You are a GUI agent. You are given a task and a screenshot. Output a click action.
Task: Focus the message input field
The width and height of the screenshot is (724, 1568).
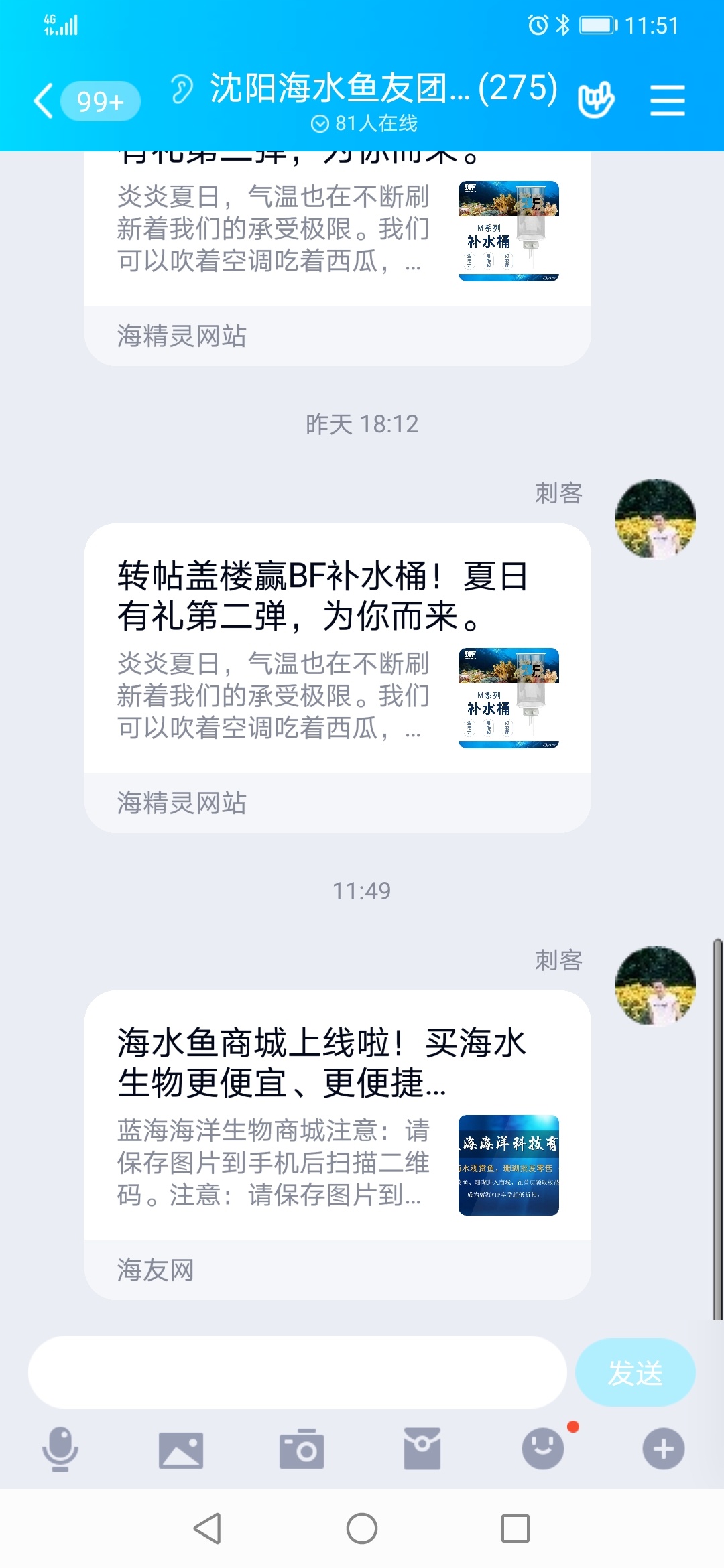297,1372
